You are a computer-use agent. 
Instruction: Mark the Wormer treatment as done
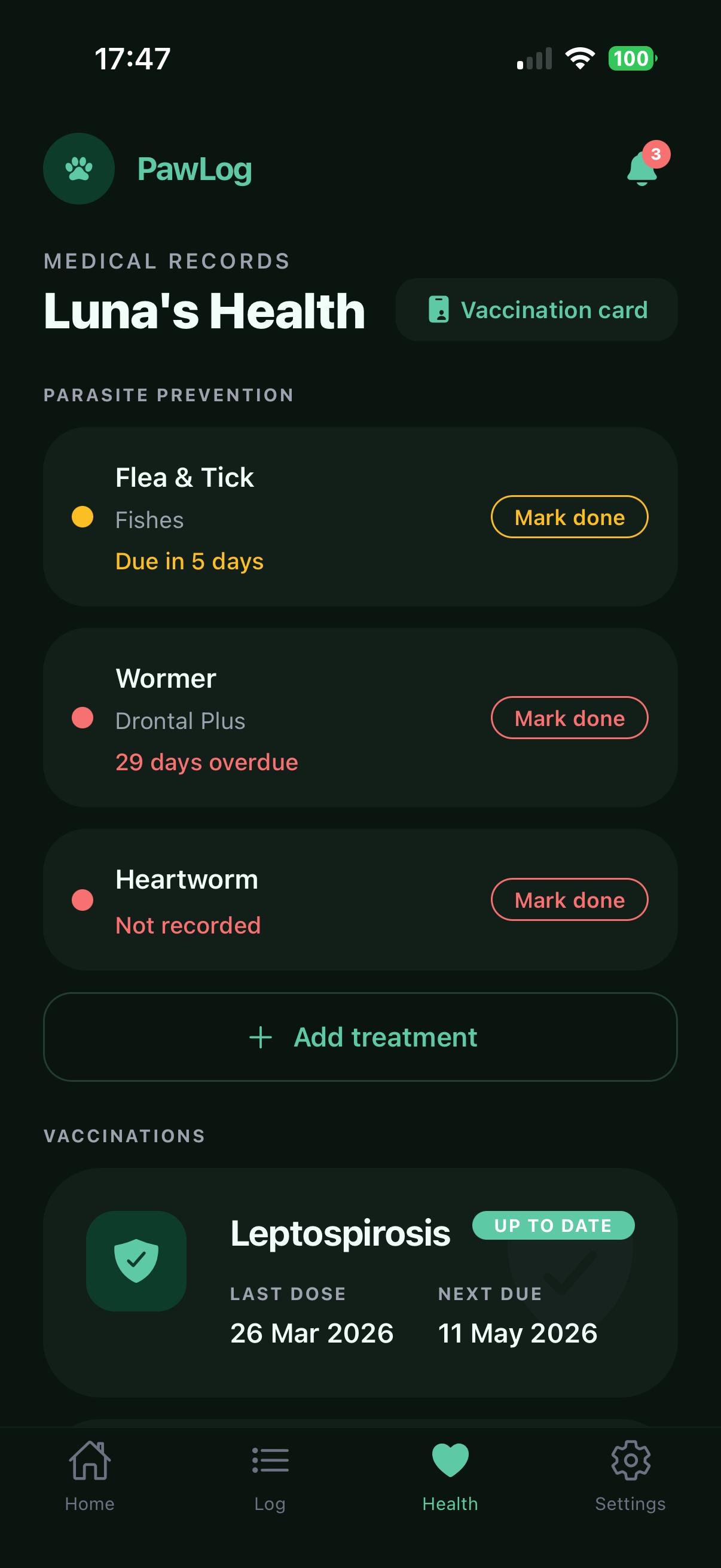pyautogui.click(x=569, y=718)
